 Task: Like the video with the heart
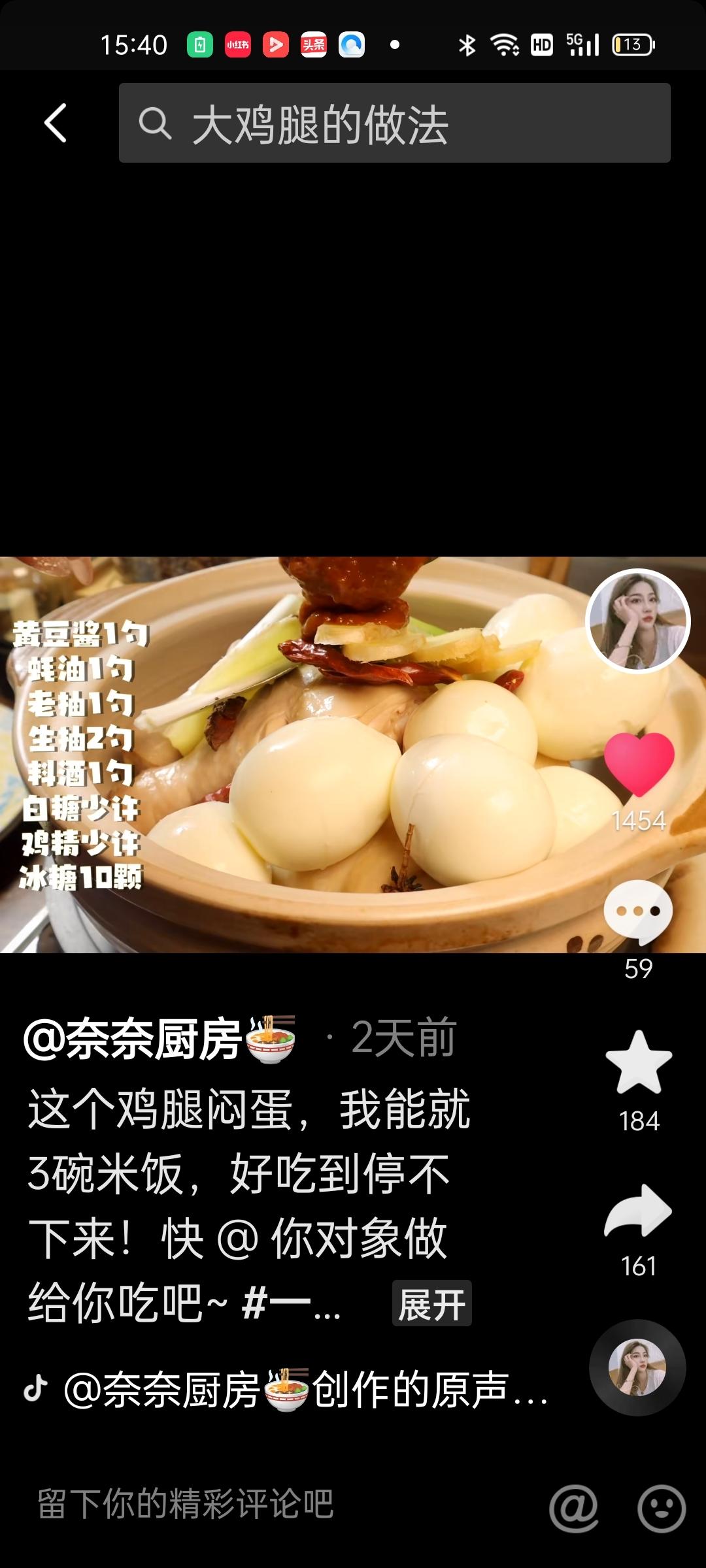tap(639, 763)
